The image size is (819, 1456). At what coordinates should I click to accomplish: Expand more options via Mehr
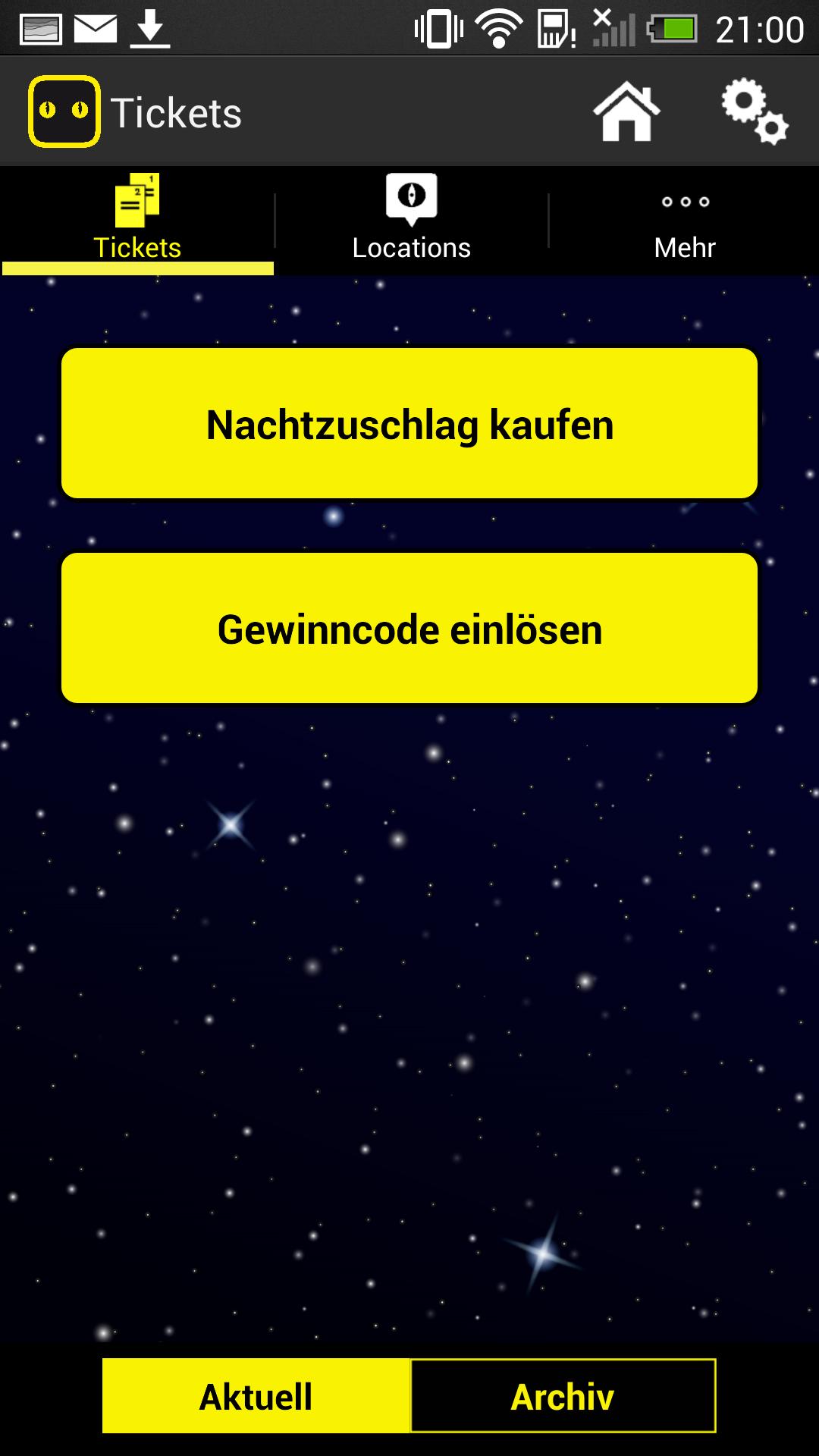(683, 246)
